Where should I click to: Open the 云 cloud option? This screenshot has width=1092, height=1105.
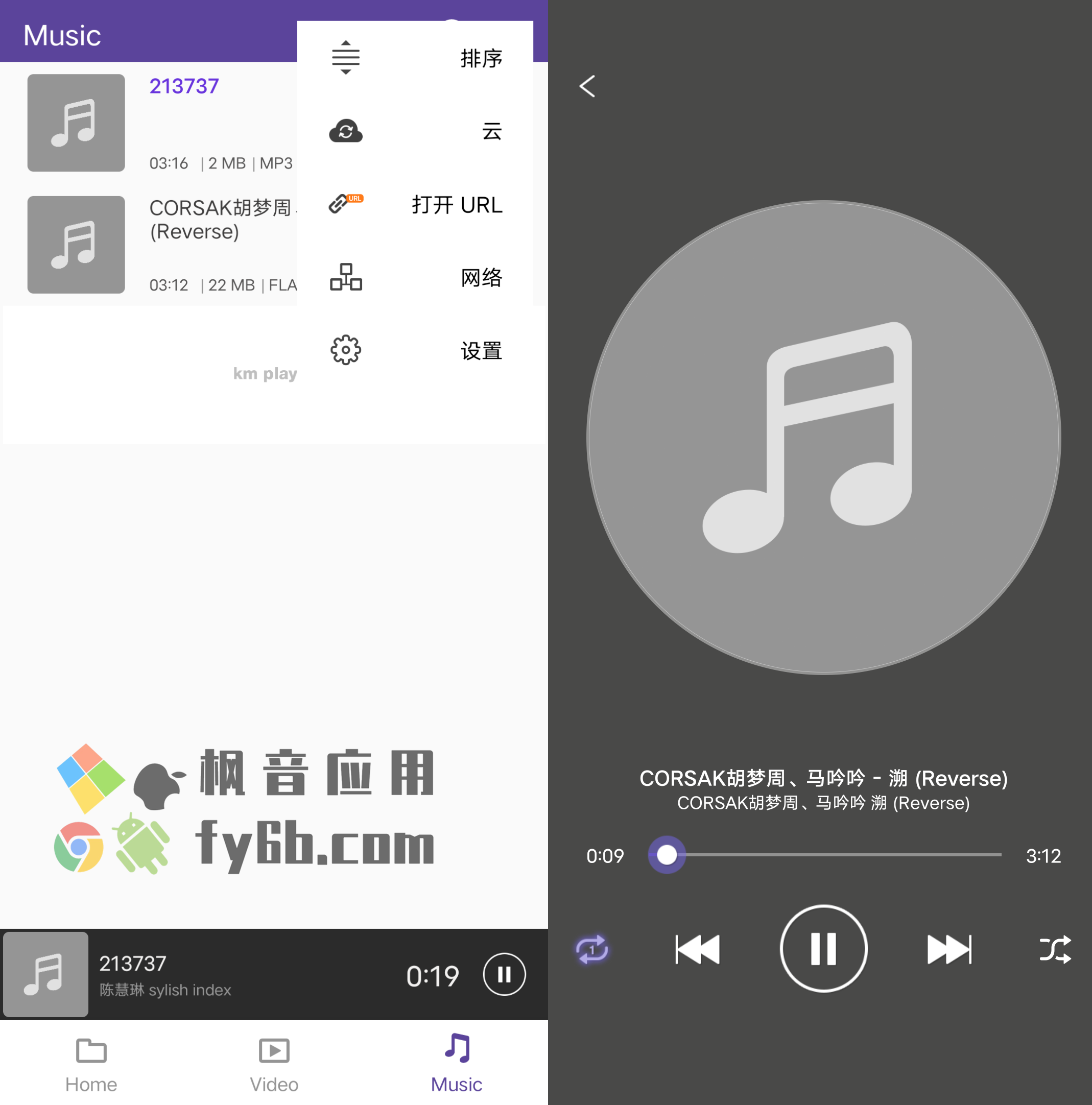(x=415, y=131)
